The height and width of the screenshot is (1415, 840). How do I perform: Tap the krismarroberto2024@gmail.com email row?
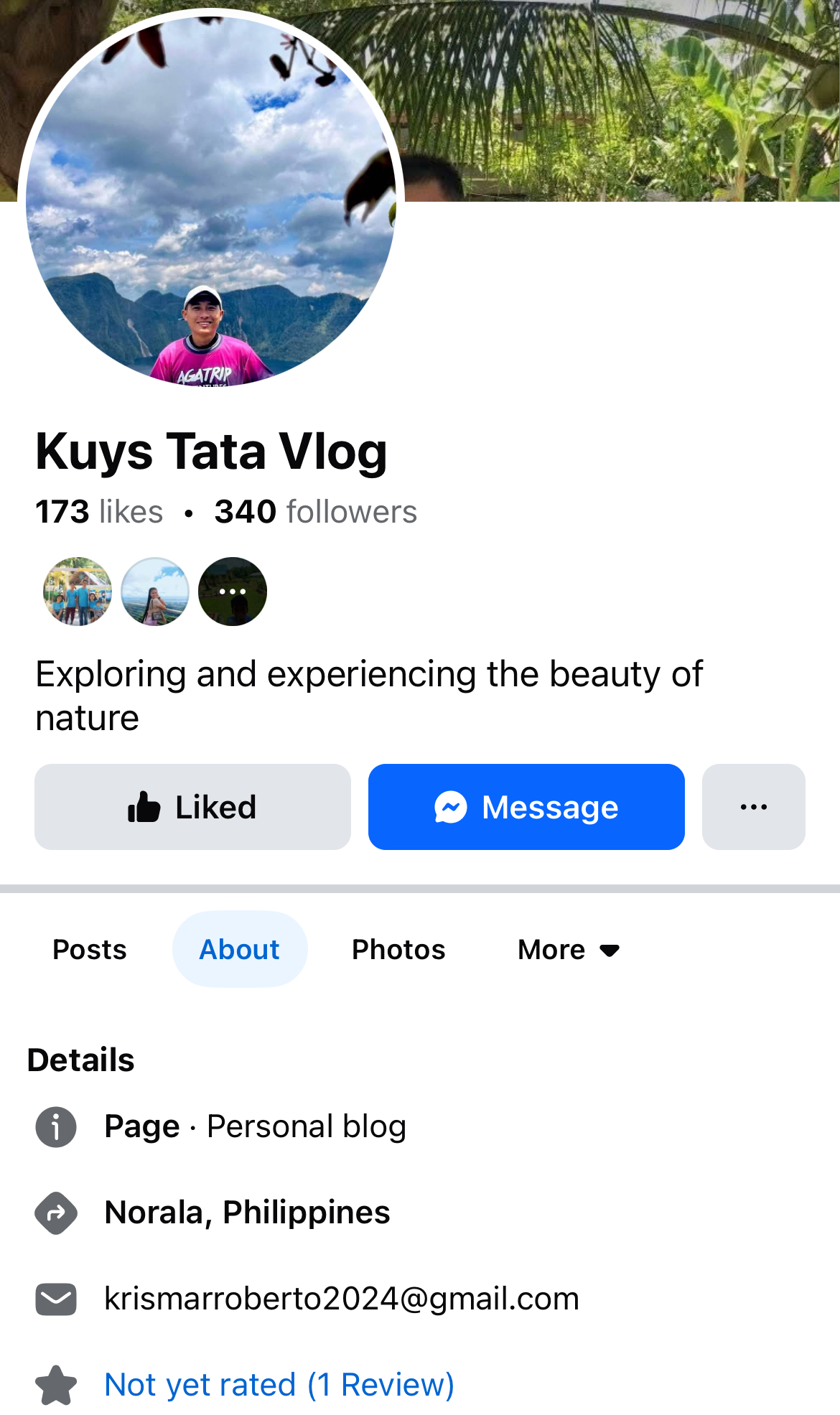pyautogui.click(x=341, y=1299)
